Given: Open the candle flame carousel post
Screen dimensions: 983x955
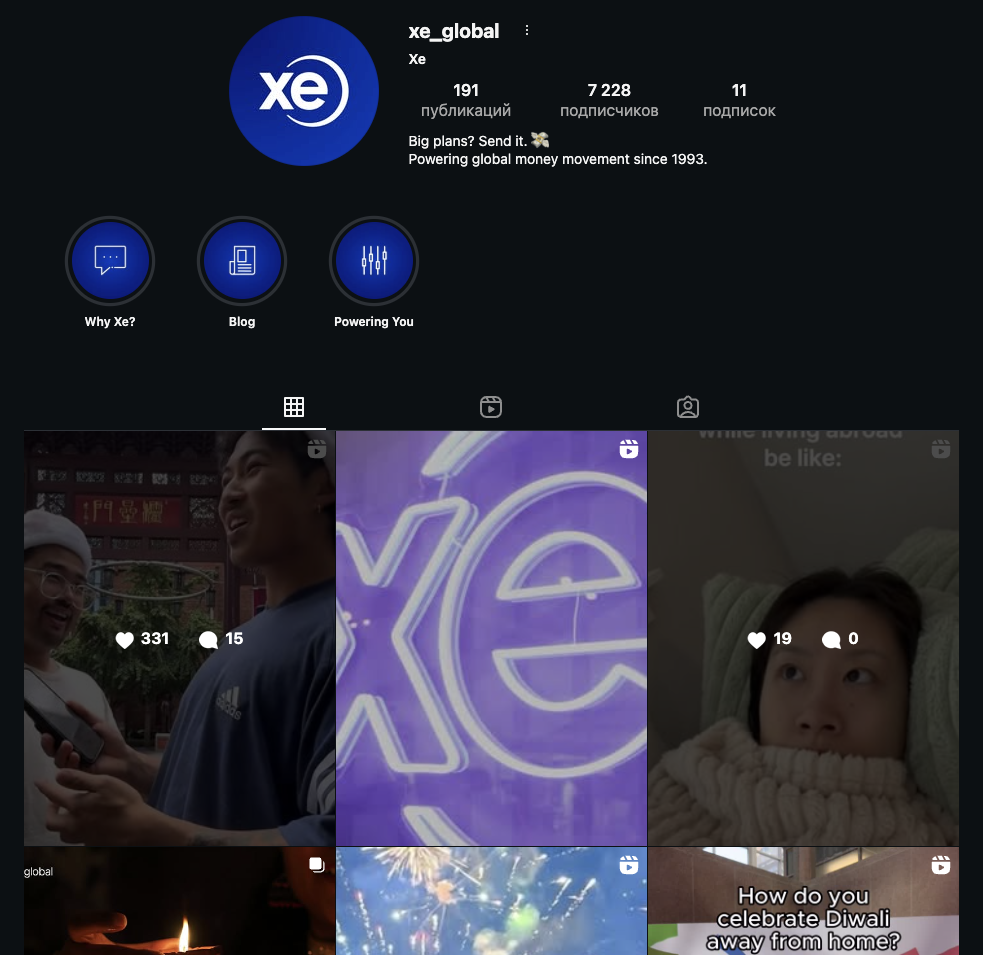Looking at the screenshot, I should coord(179,905).
